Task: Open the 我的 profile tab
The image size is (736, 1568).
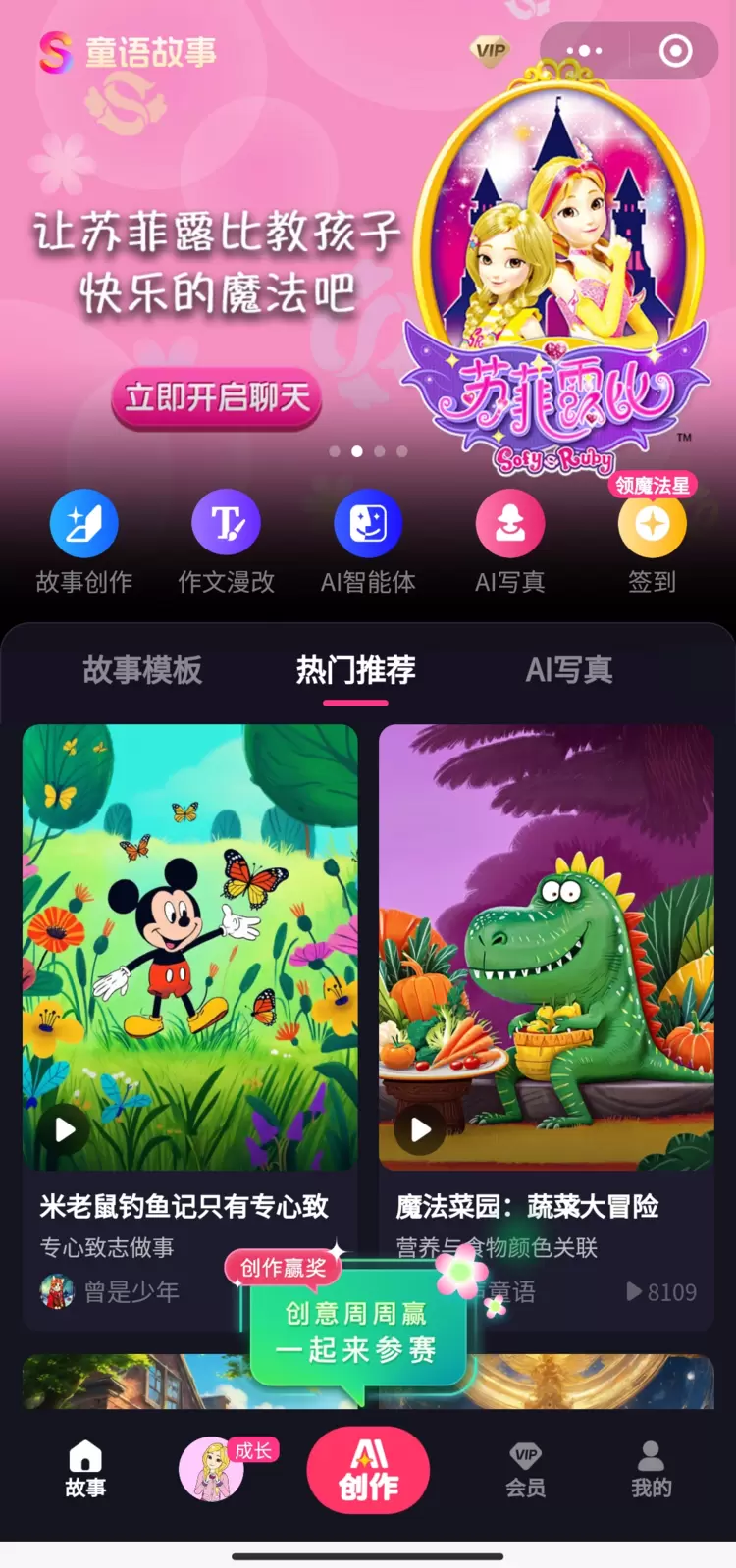Action: [651, 1468]
